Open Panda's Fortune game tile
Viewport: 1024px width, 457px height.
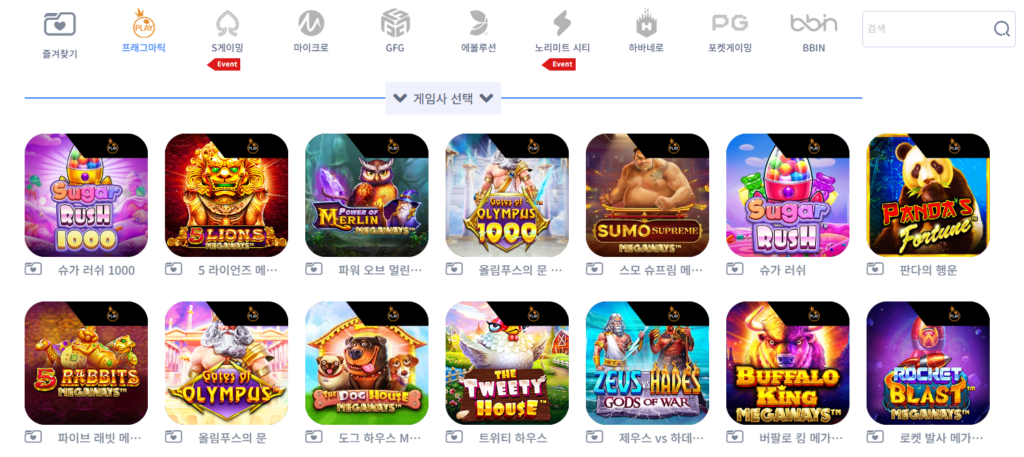(x=928, y=195)
